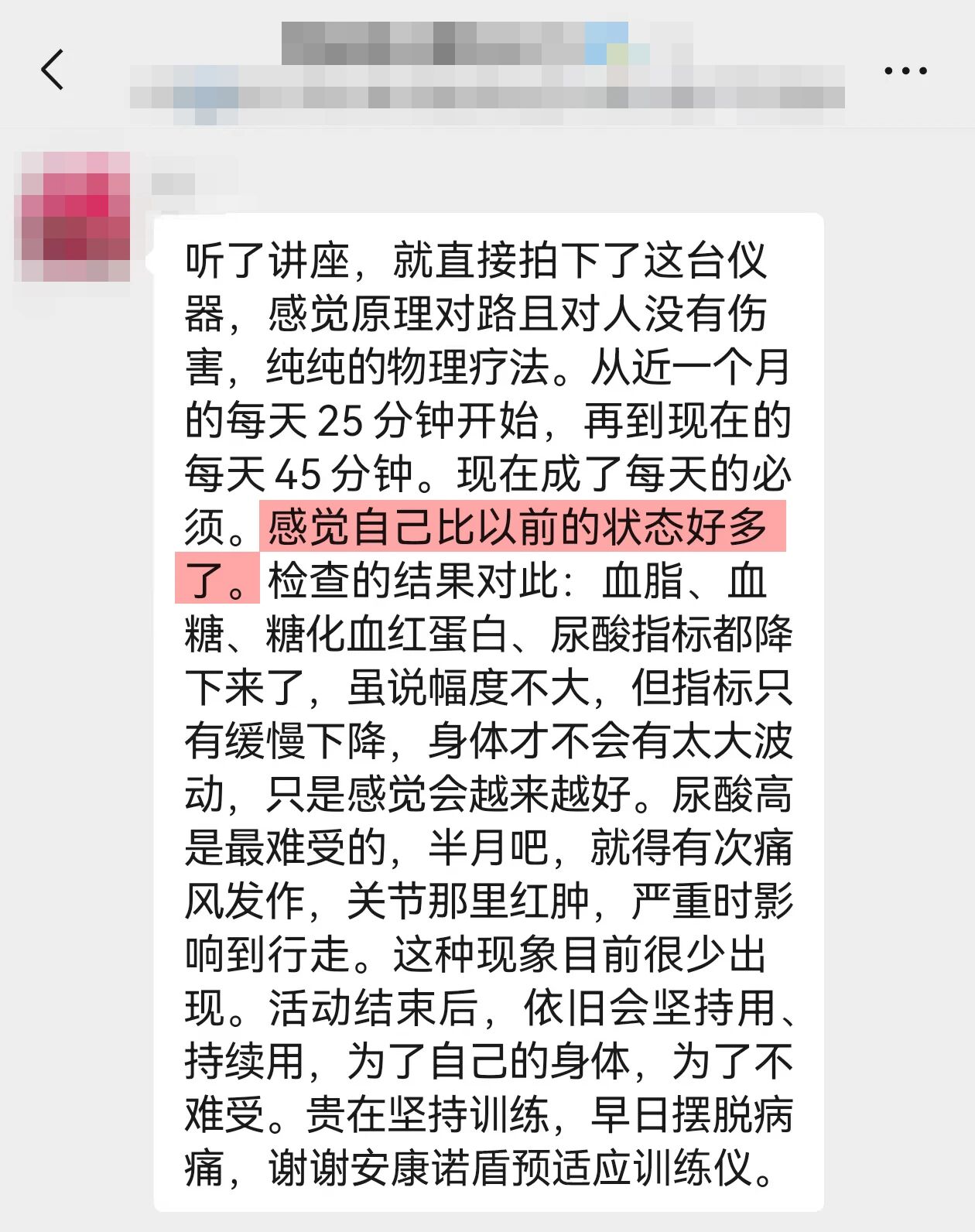
Task: Open the three-dot overflow menu
Action: tap(905, 70)
